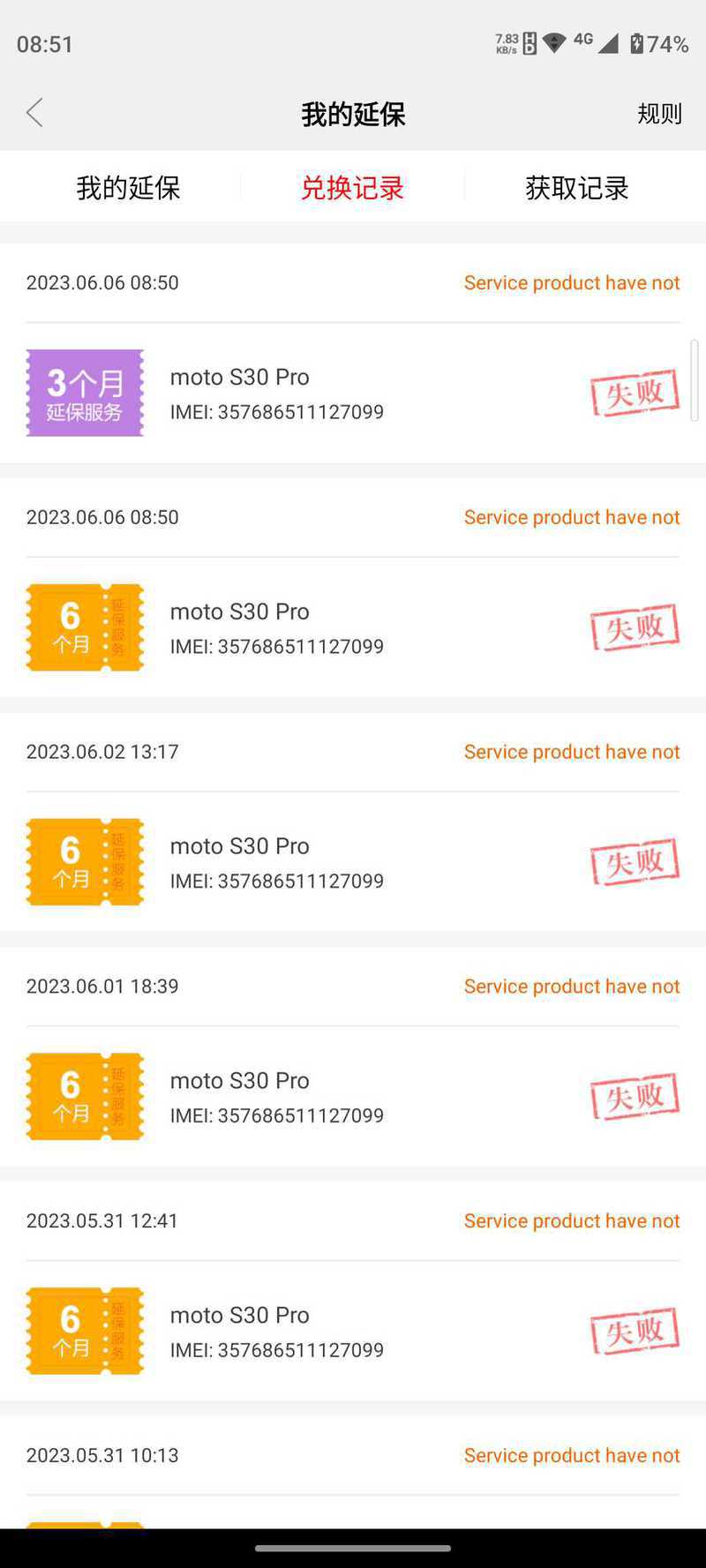
Task: Open the 2023.06.02 13:17 redemption record
Action: point(353,822)
